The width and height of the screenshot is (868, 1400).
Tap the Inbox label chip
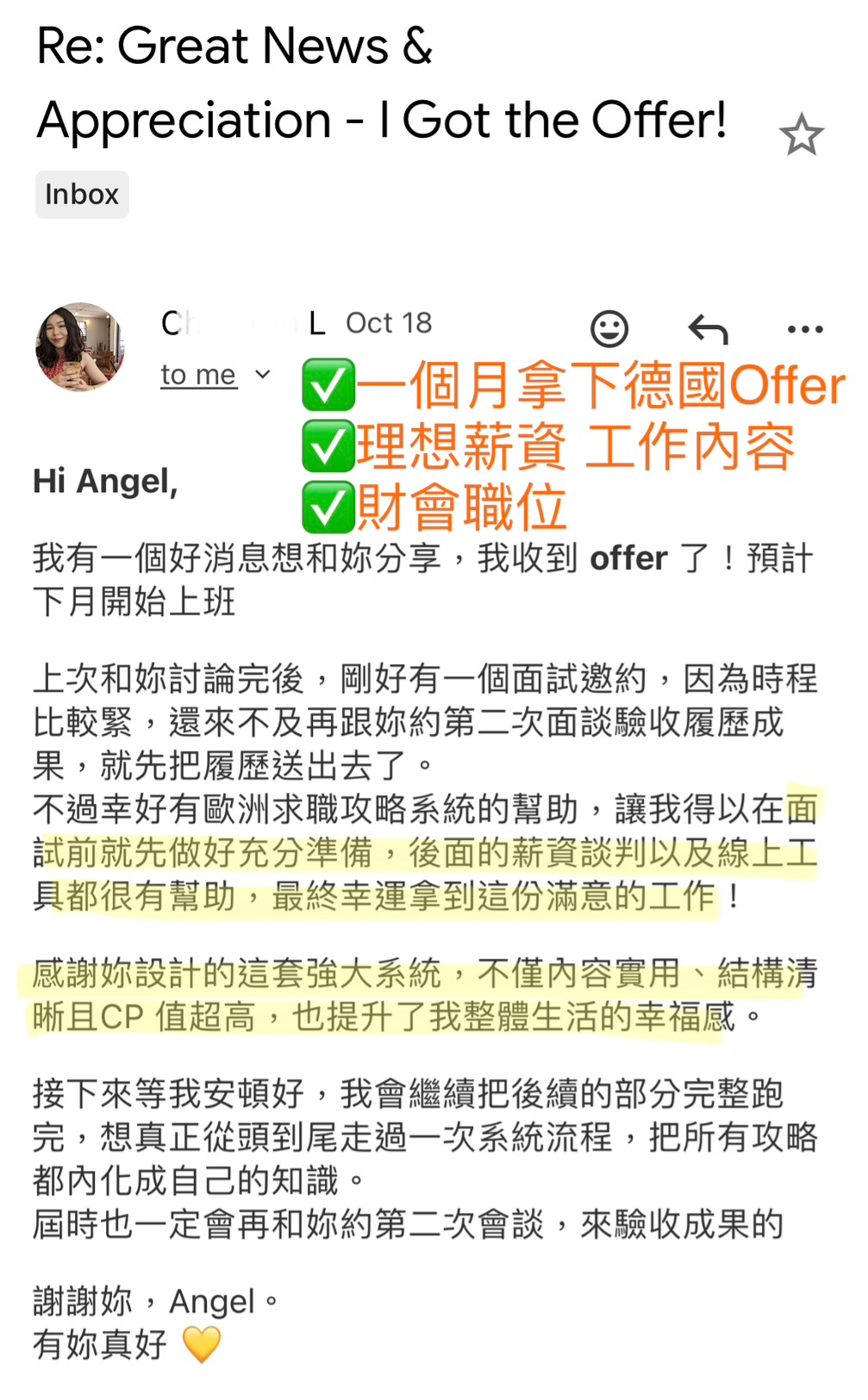tap(82, 195)
